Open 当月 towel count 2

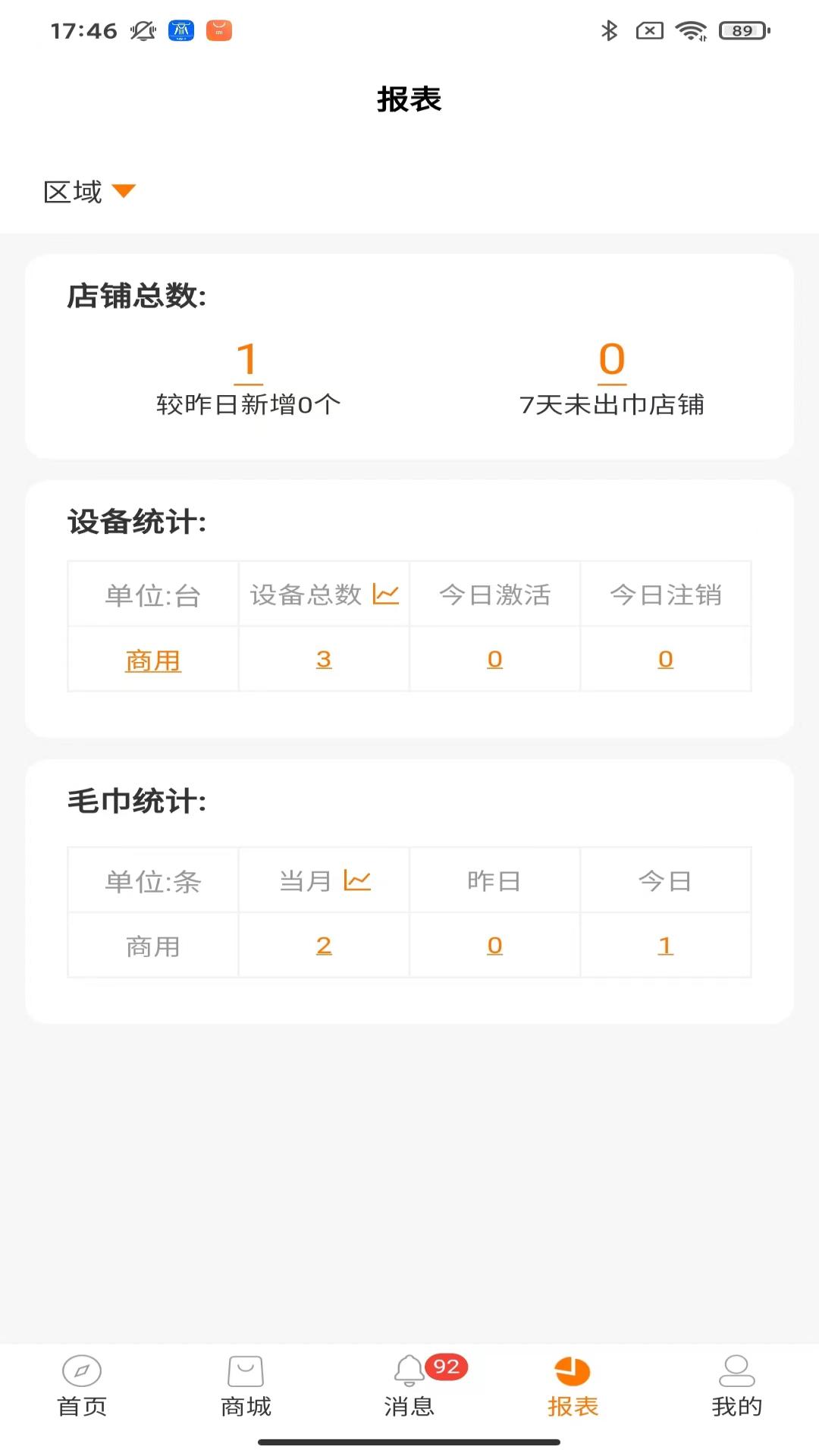pos(324,946)
